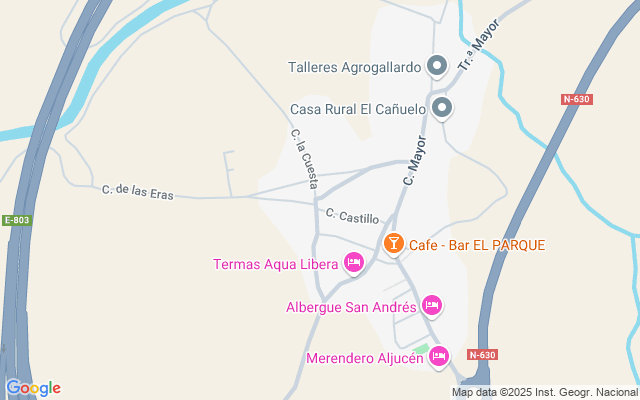Tap the Cafe - Bar EL PARQUE pin

tap(394, 244)
